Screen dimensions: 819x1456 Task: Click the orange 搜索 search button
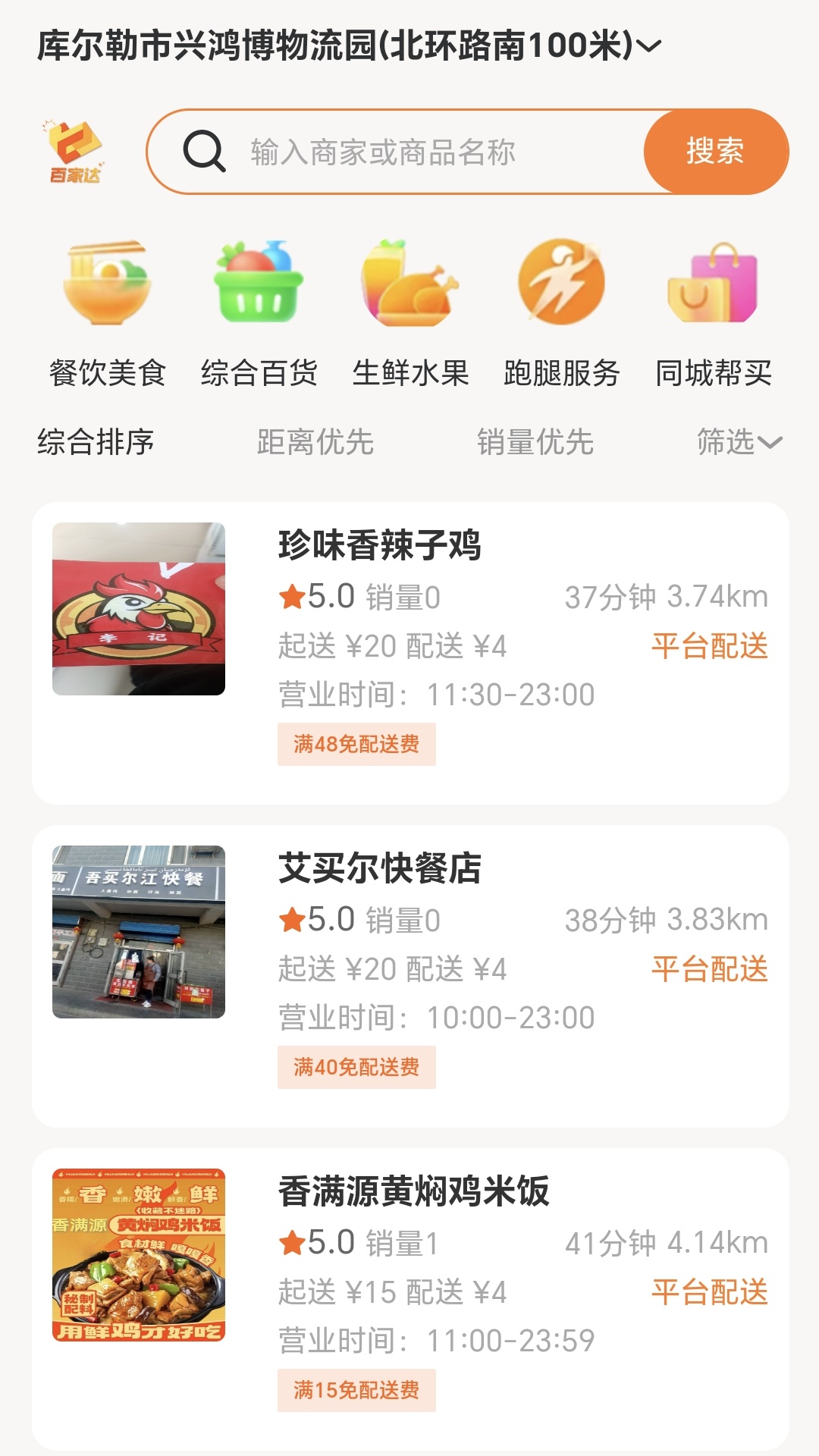(x=715, y=150)
